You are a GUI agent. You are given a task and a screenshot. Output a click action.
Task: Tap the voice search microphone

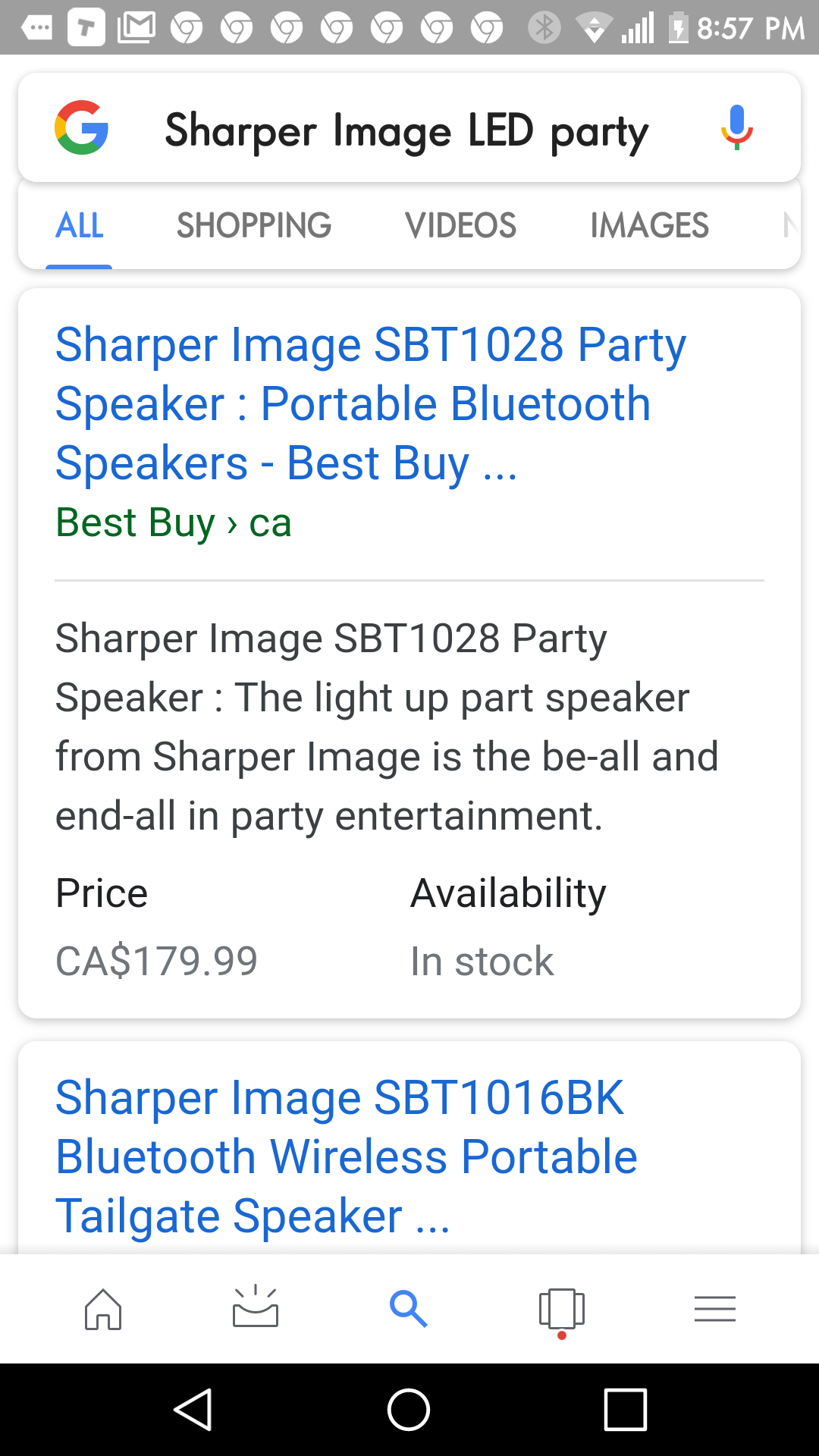coord(736,127)
